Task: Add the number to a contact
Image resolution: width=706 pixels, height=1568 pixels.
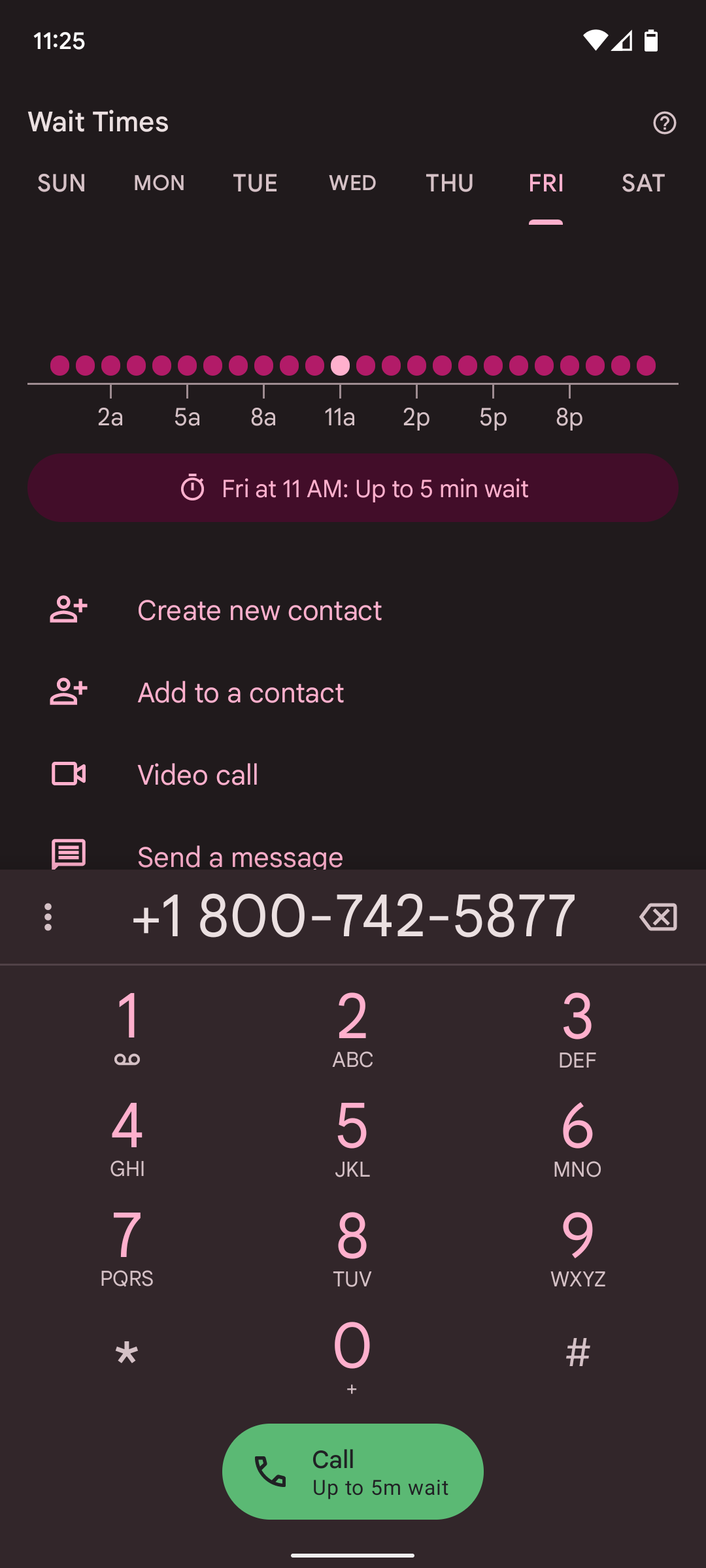Action: (240, 693)
